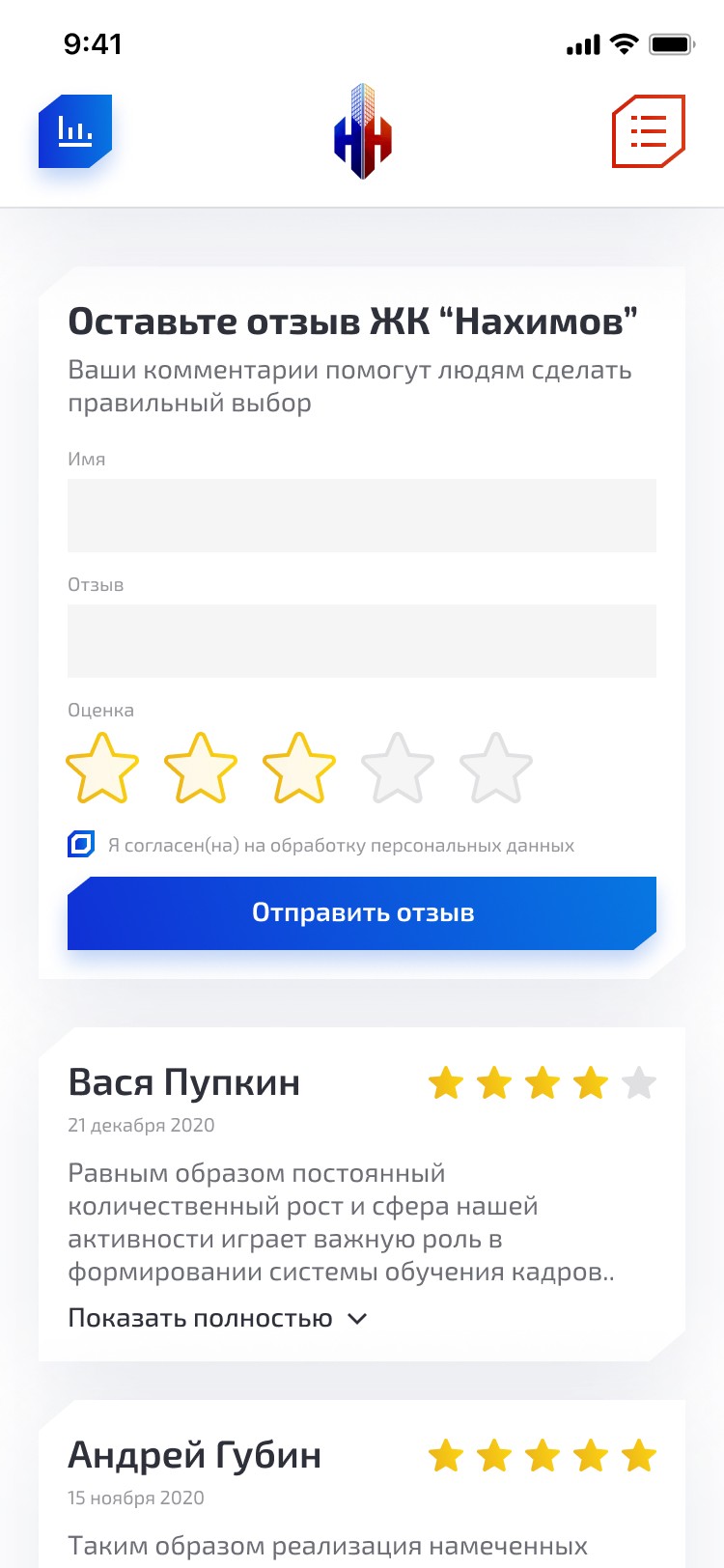Toggle the personal data consent checkbox
The image size is (724, 1568).
(81, 845)
